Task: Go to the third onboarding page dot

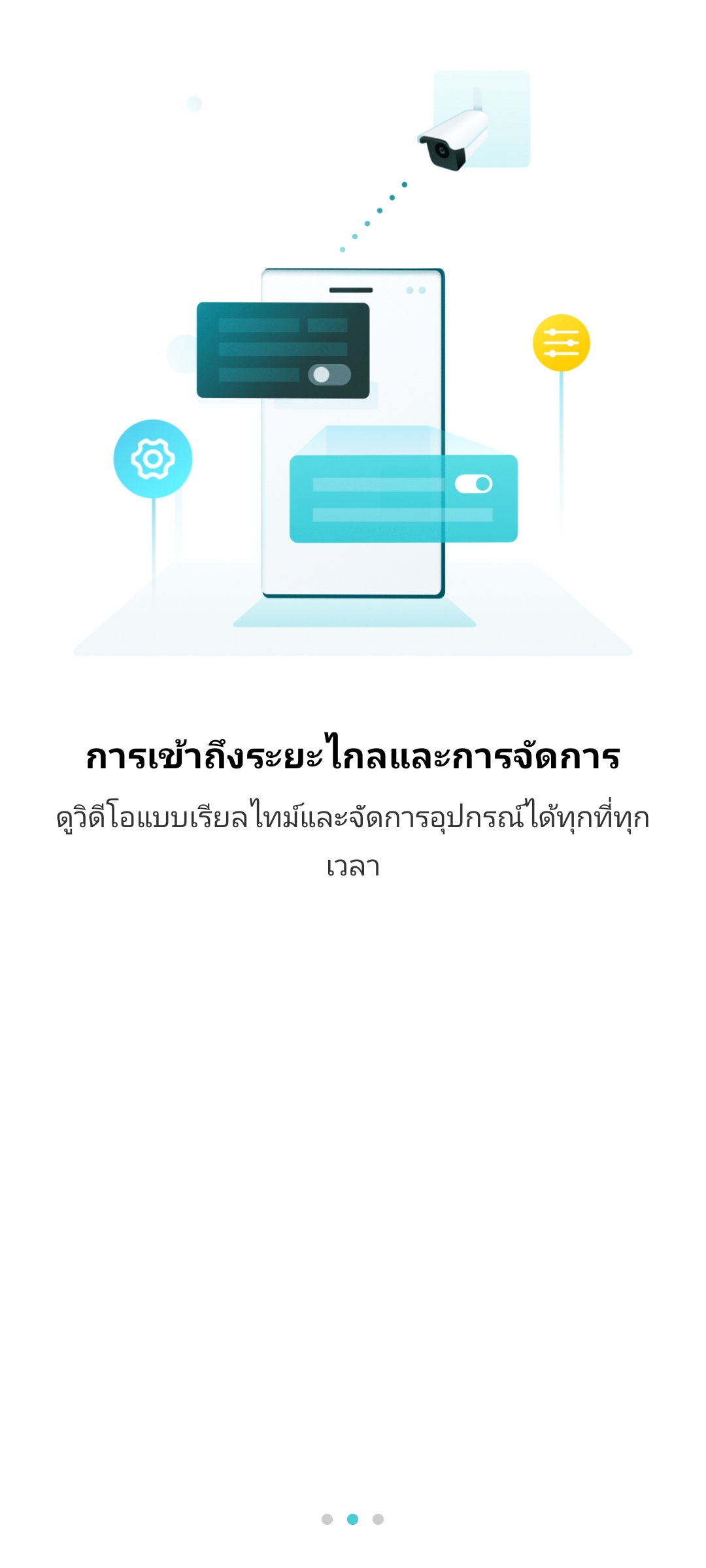Action: pos(378,1519)
